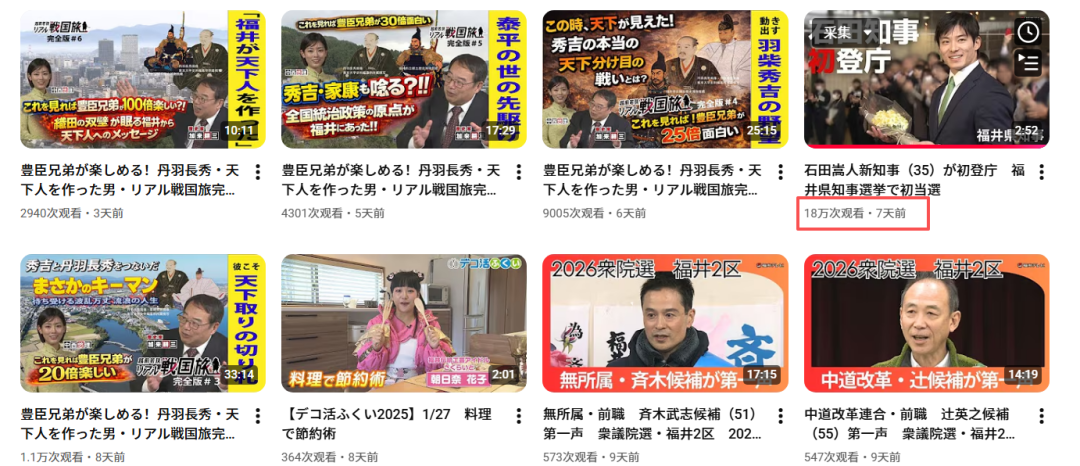Open more options for 石田嵩人新知事 video

point(1041,172)
